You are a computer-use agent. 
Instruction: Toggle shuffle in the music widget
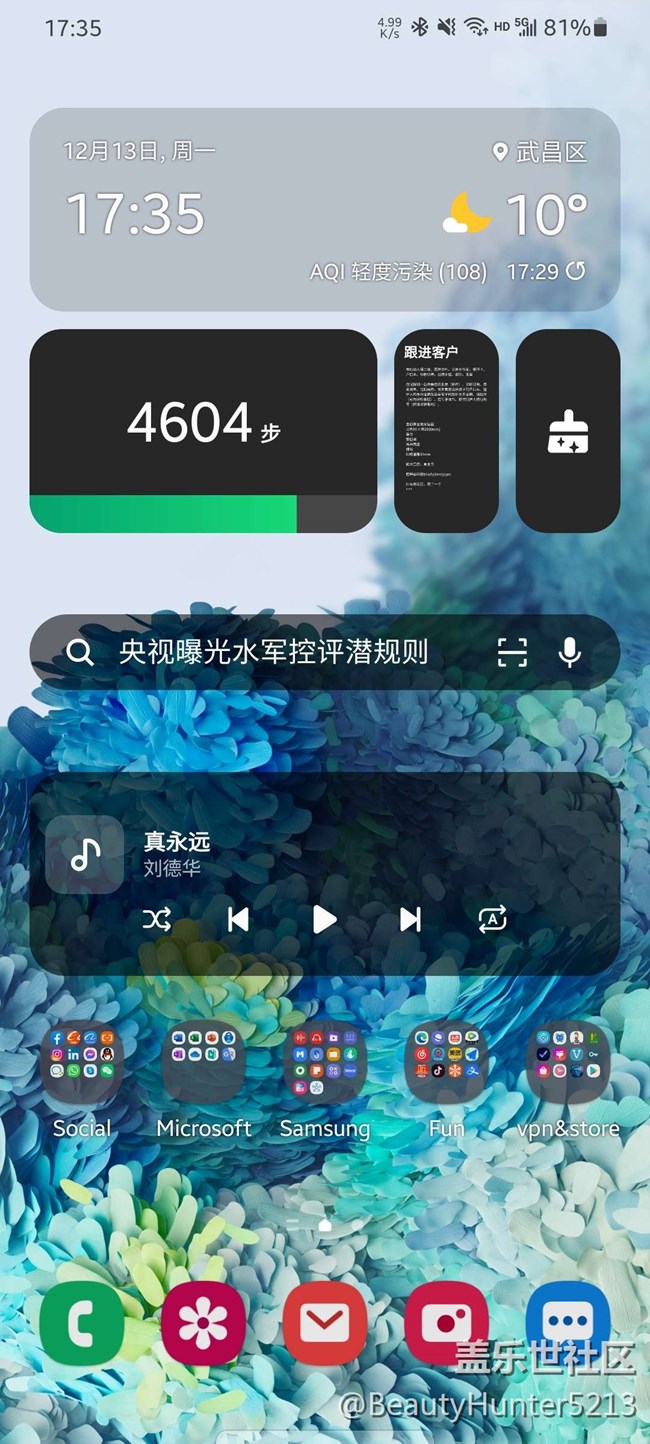156,919
